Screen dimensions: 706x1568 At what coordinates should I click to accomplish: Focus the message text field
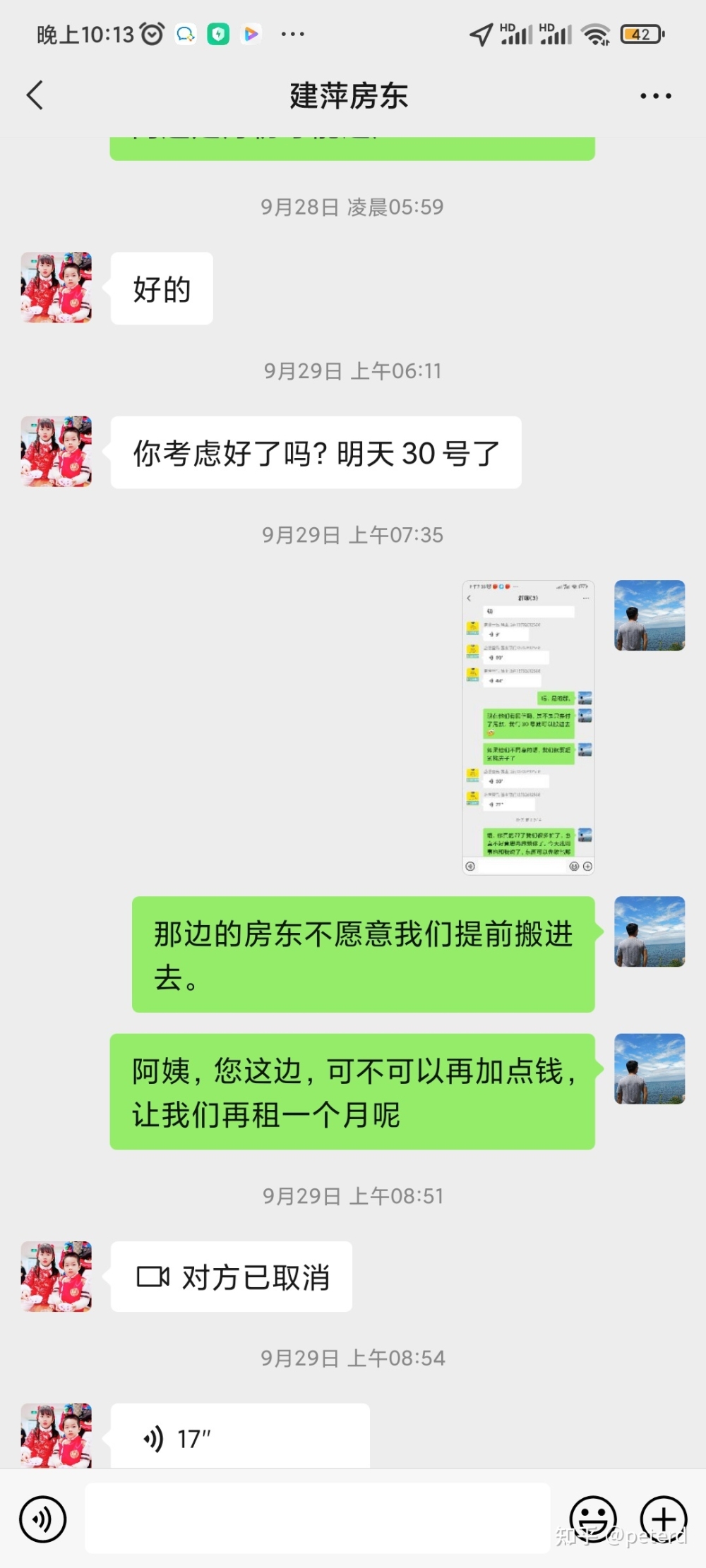pos(318,1519)
